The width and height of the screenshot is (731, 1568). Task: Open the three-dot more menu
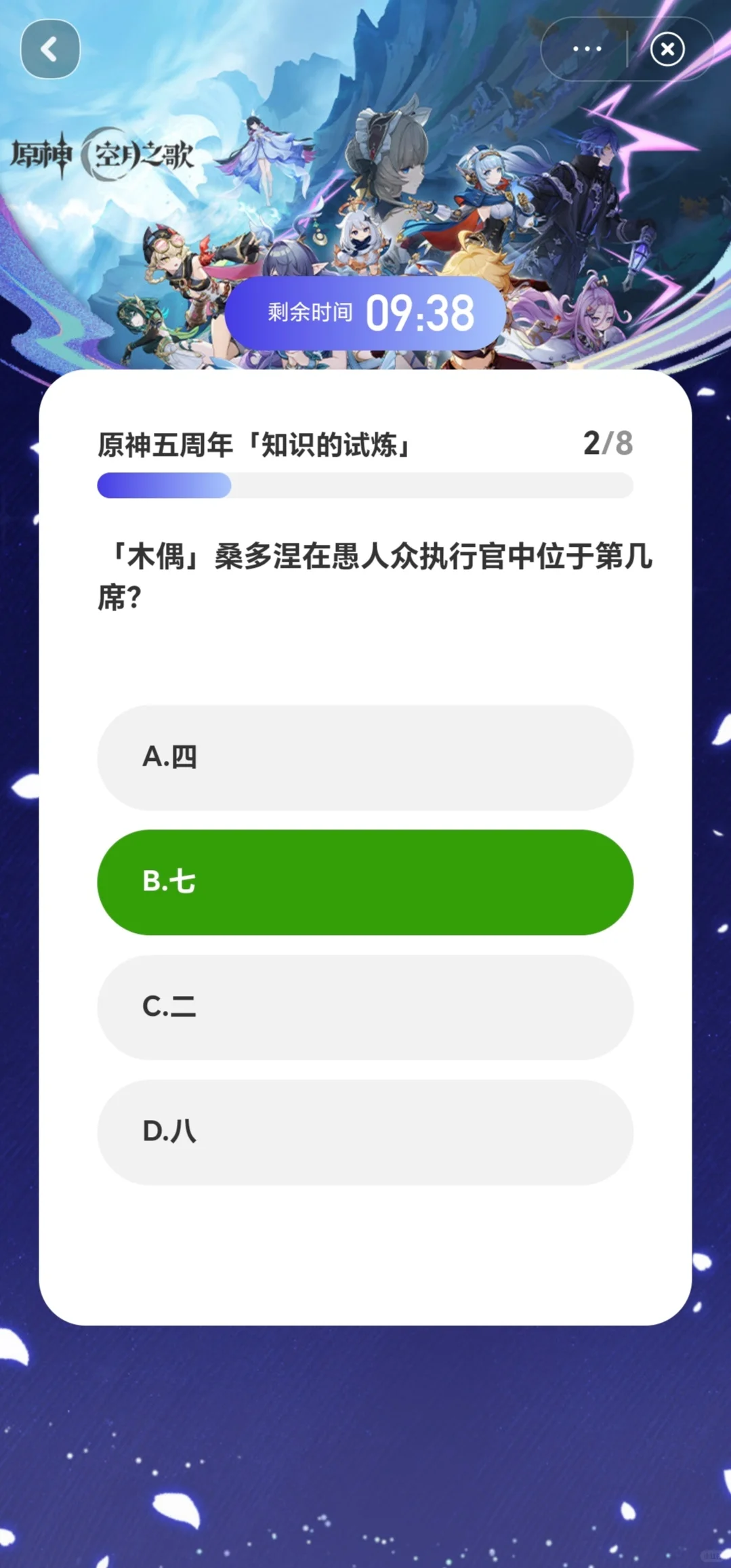click(x=587, y=49)
